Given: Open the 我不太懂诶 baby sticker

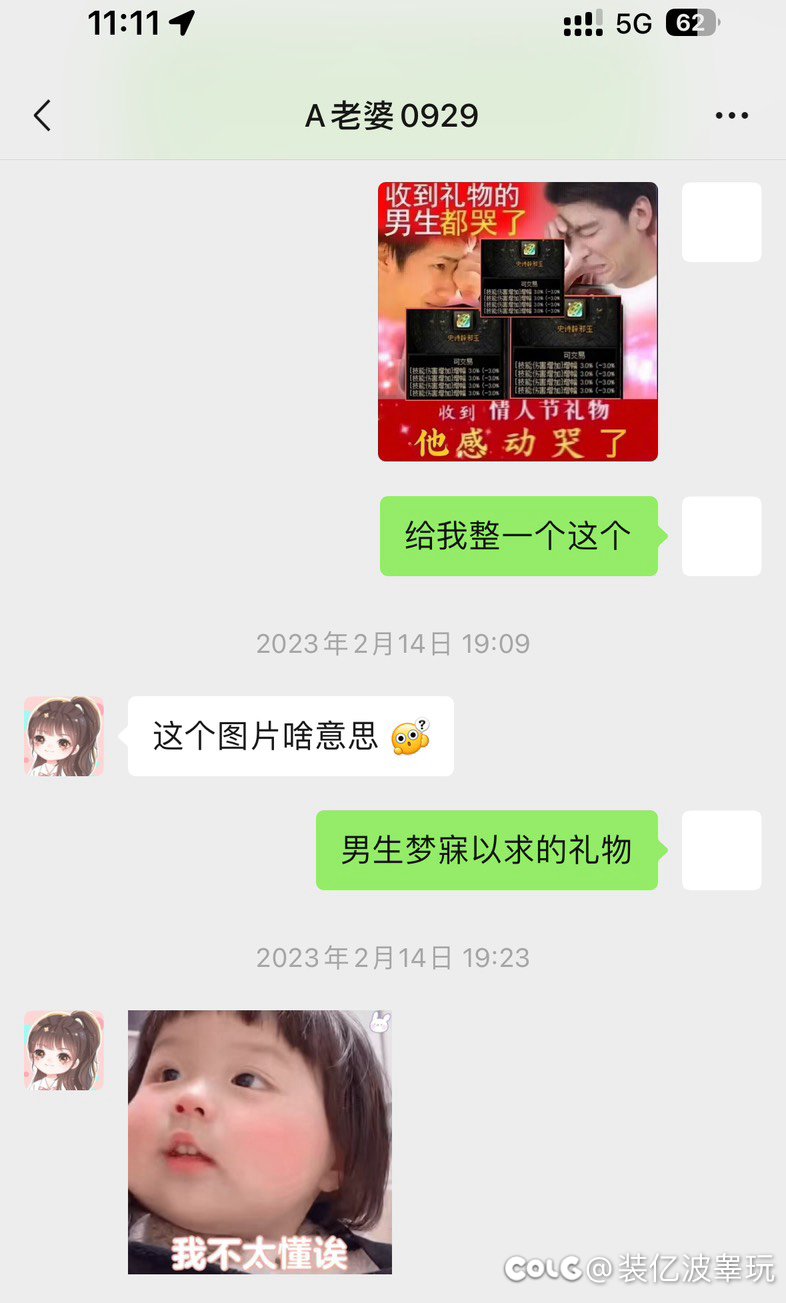Looking at the screenshot, I should coord(259,1141).
